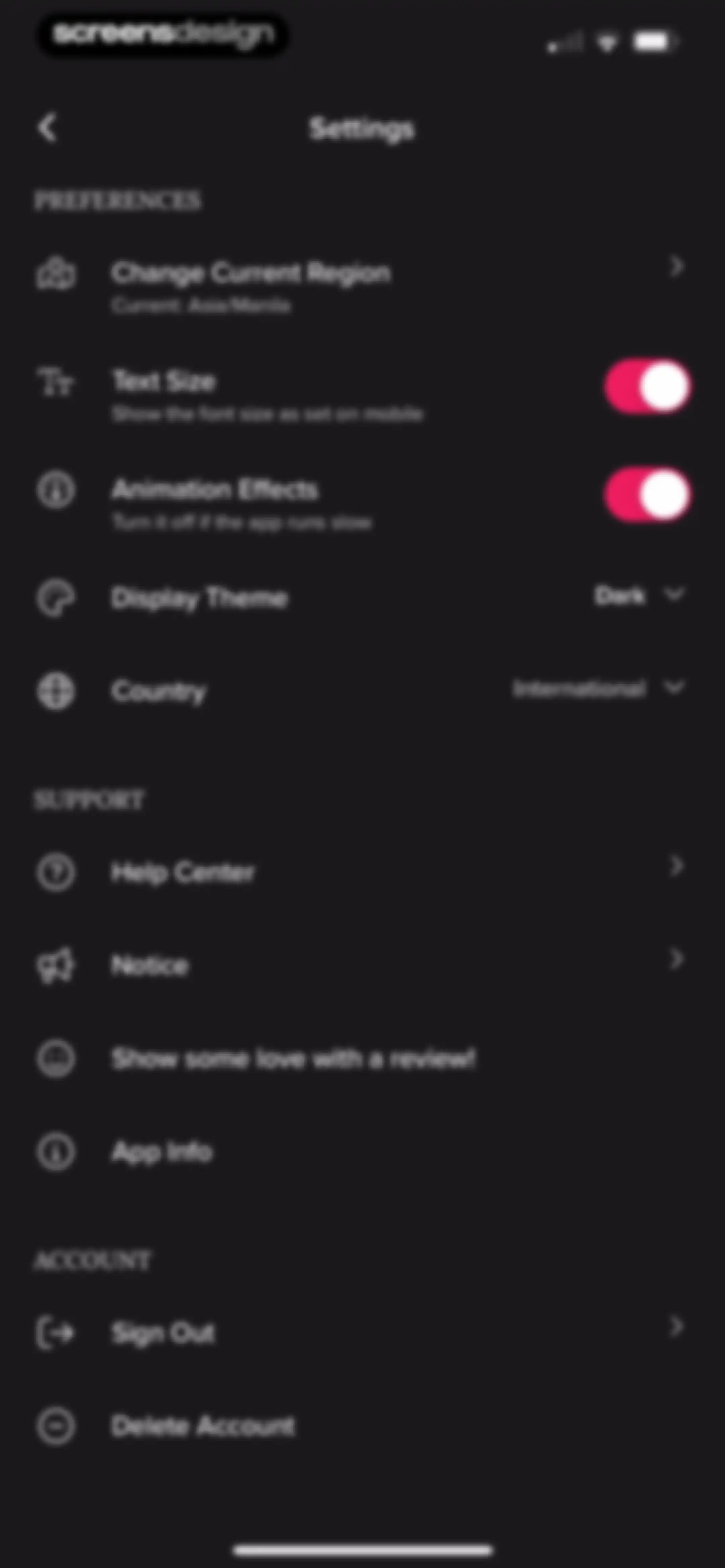The height and width of the screenshot is (1568, 725).
Task: Select Sign Out
Action: click(x=362, y=1332)
